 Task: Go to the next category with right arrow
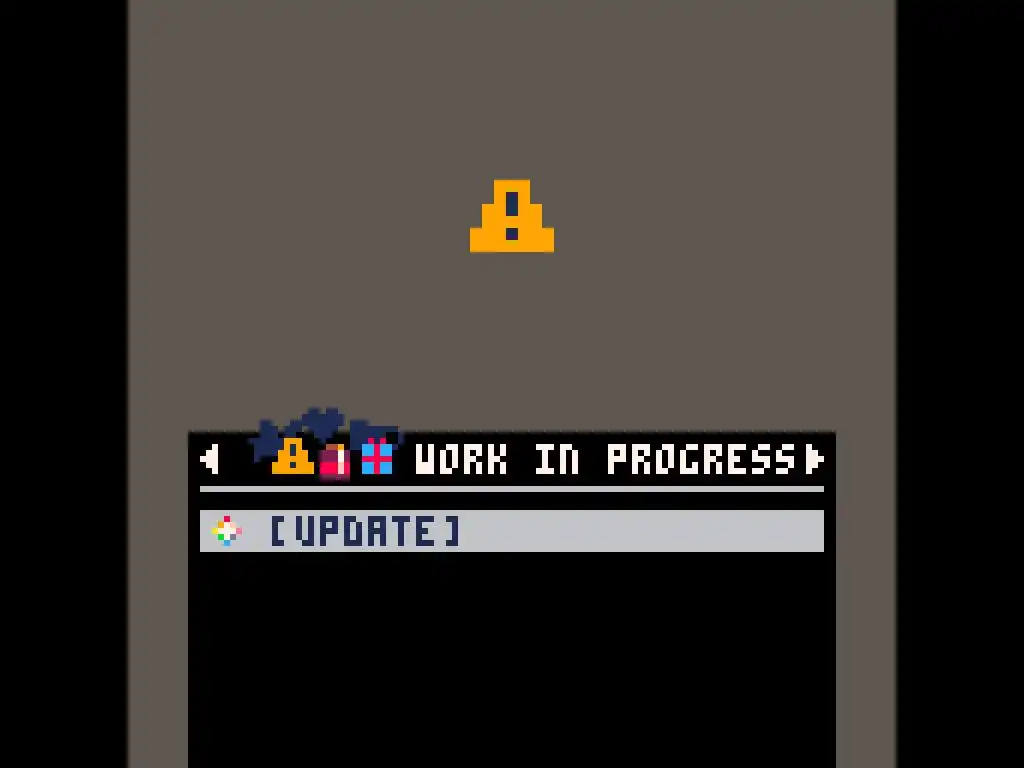814,459
